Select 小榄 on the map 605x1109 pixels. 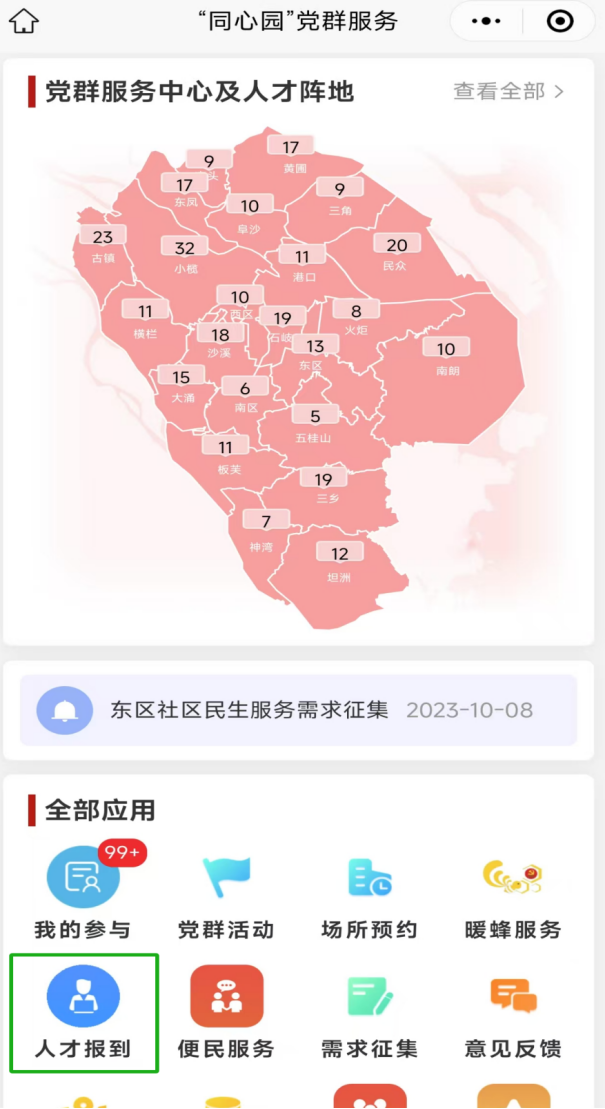point(185,254)
